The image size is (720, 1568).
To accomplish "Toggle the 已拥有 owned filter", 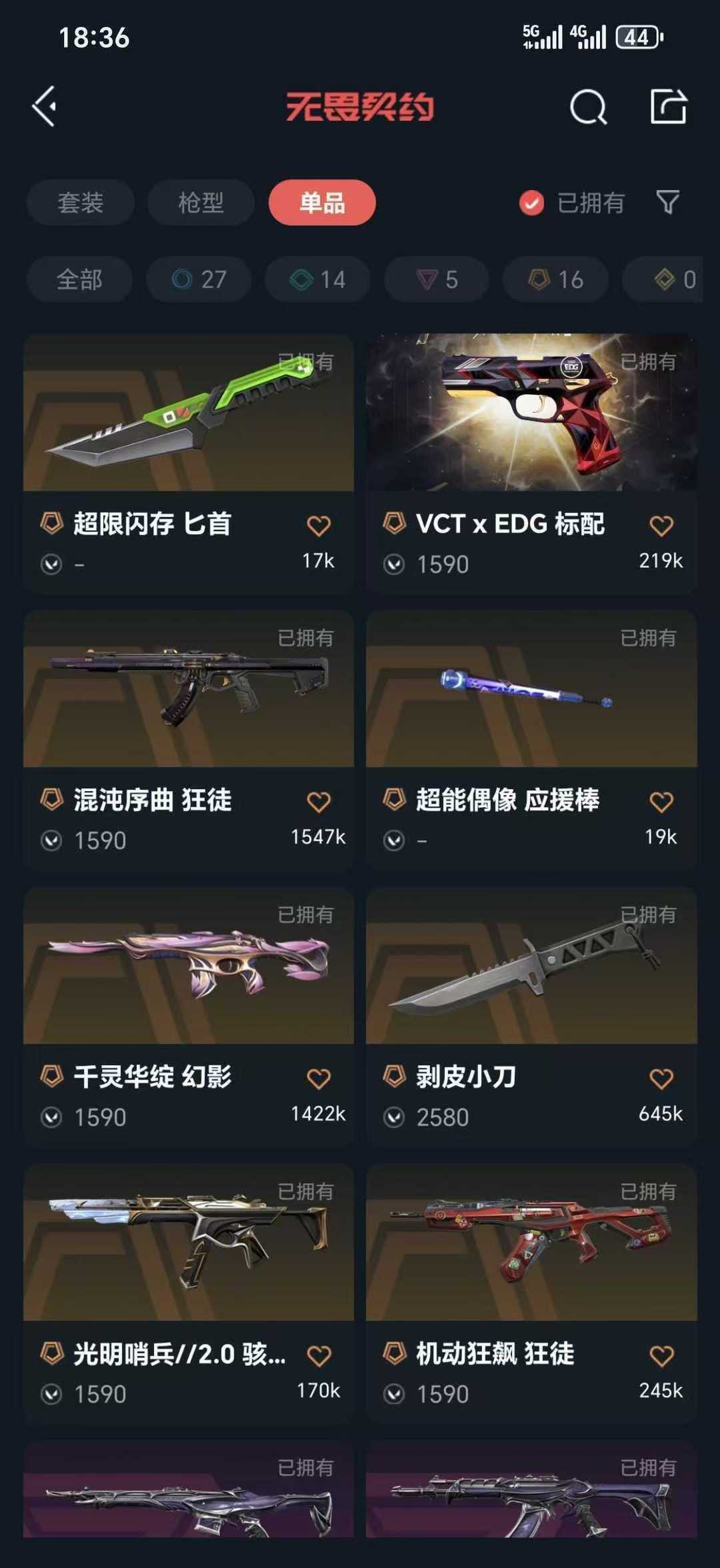I will pos(573,202).
